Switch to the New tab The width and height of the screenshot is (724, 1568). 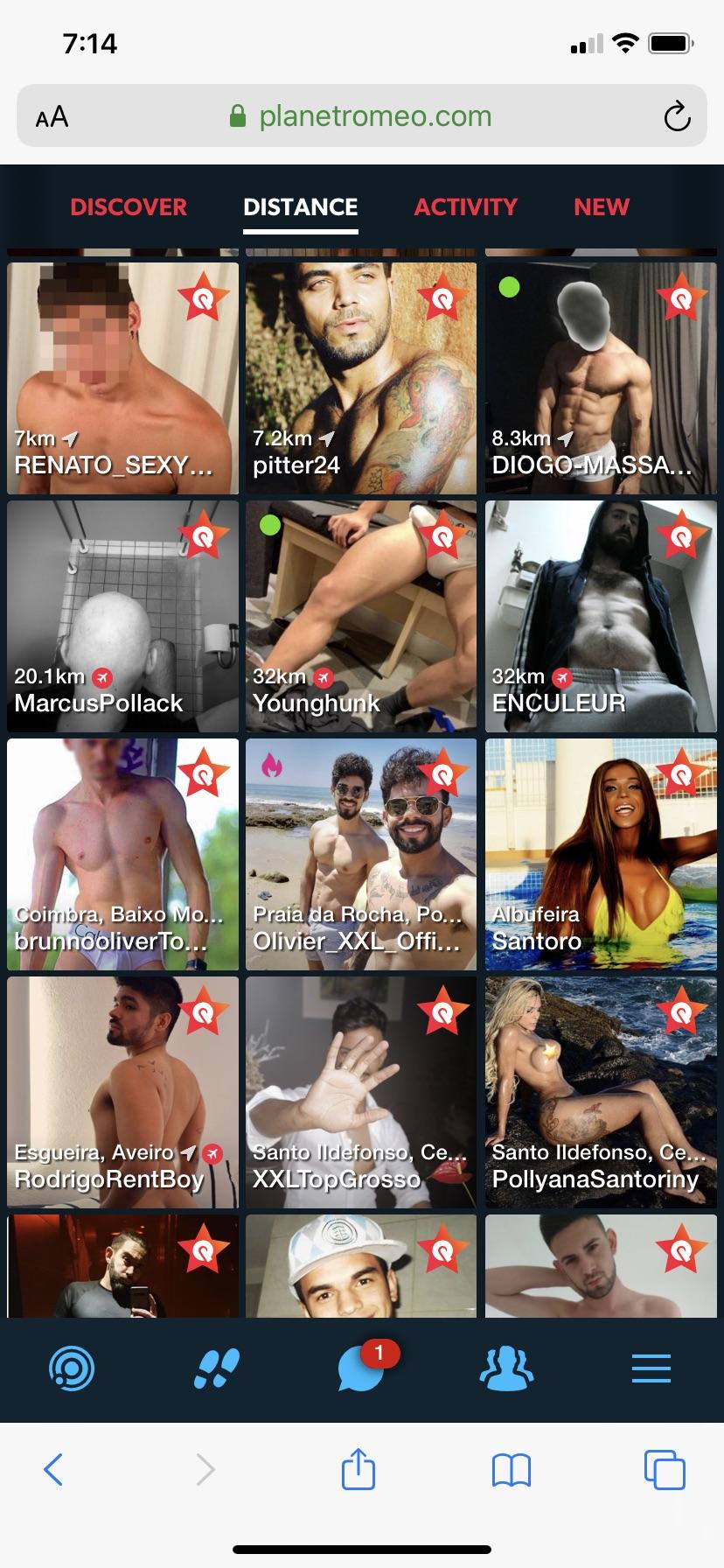coord(602,207)
